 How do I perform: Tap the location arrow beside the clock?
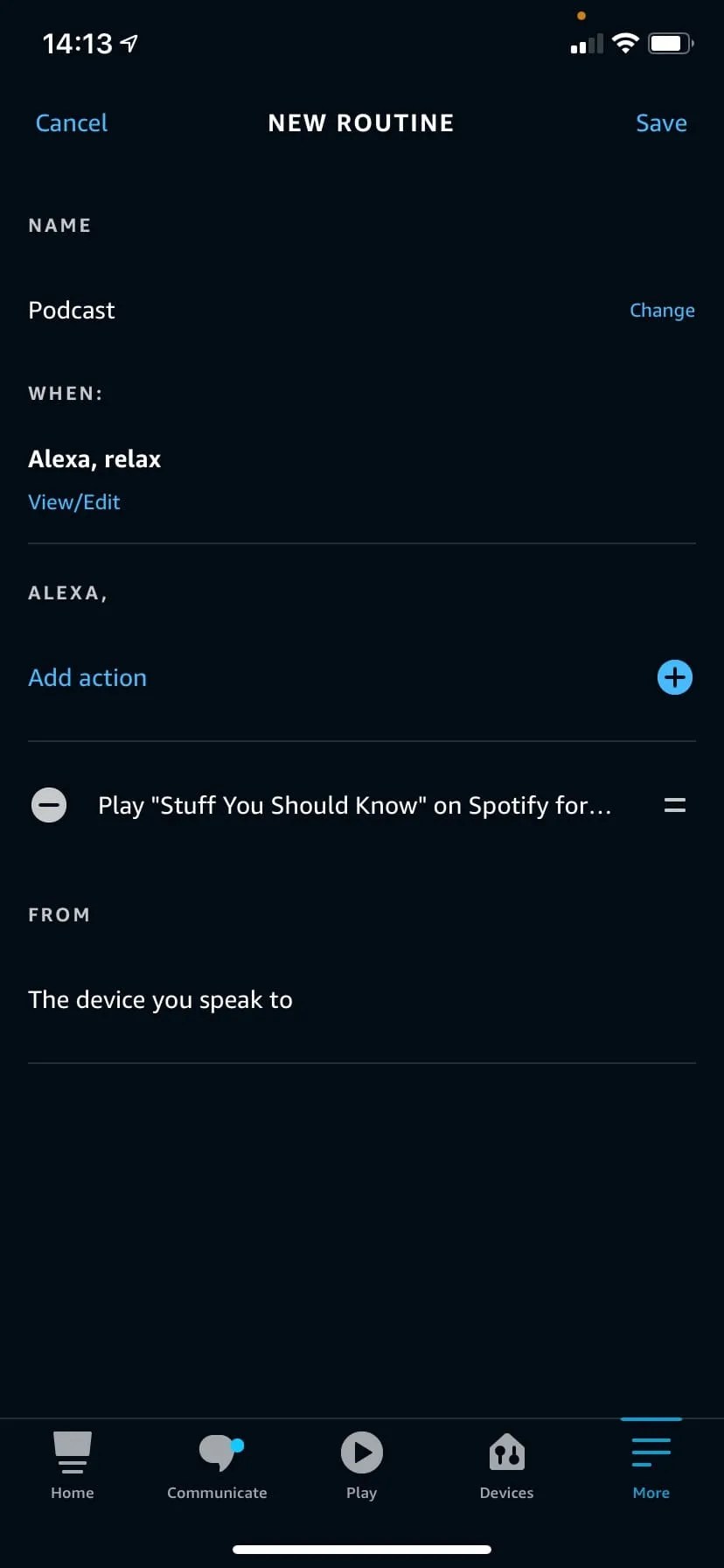(129, 42)
